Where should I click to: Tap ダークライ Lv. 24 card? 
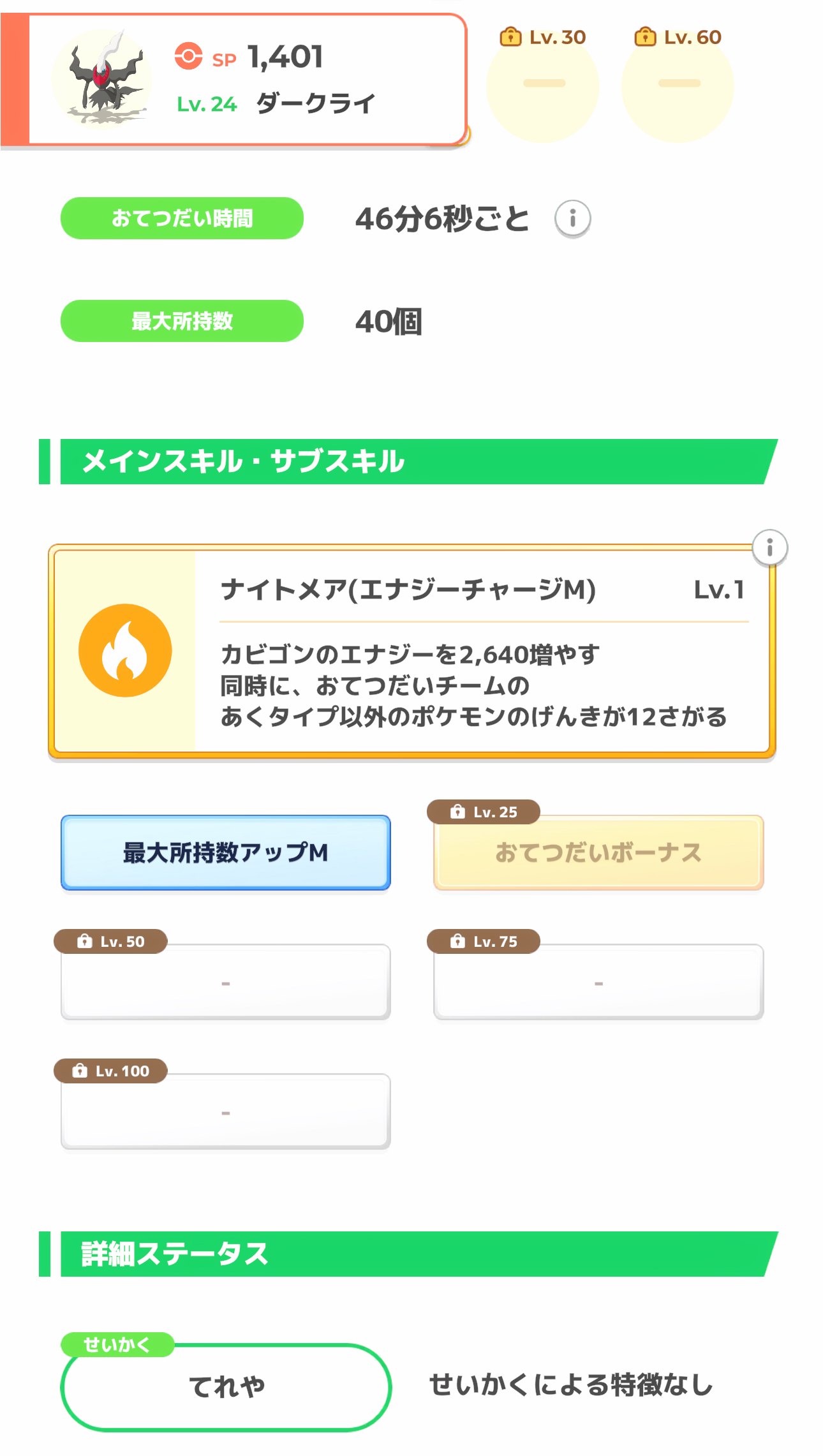(234, 80)
